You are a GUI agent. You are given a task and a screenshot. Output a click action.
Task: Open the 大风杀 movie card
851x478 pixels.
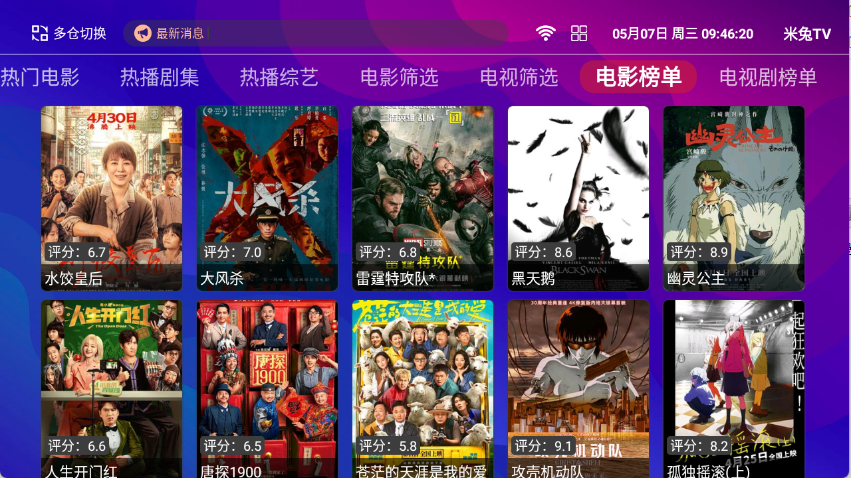267,198
